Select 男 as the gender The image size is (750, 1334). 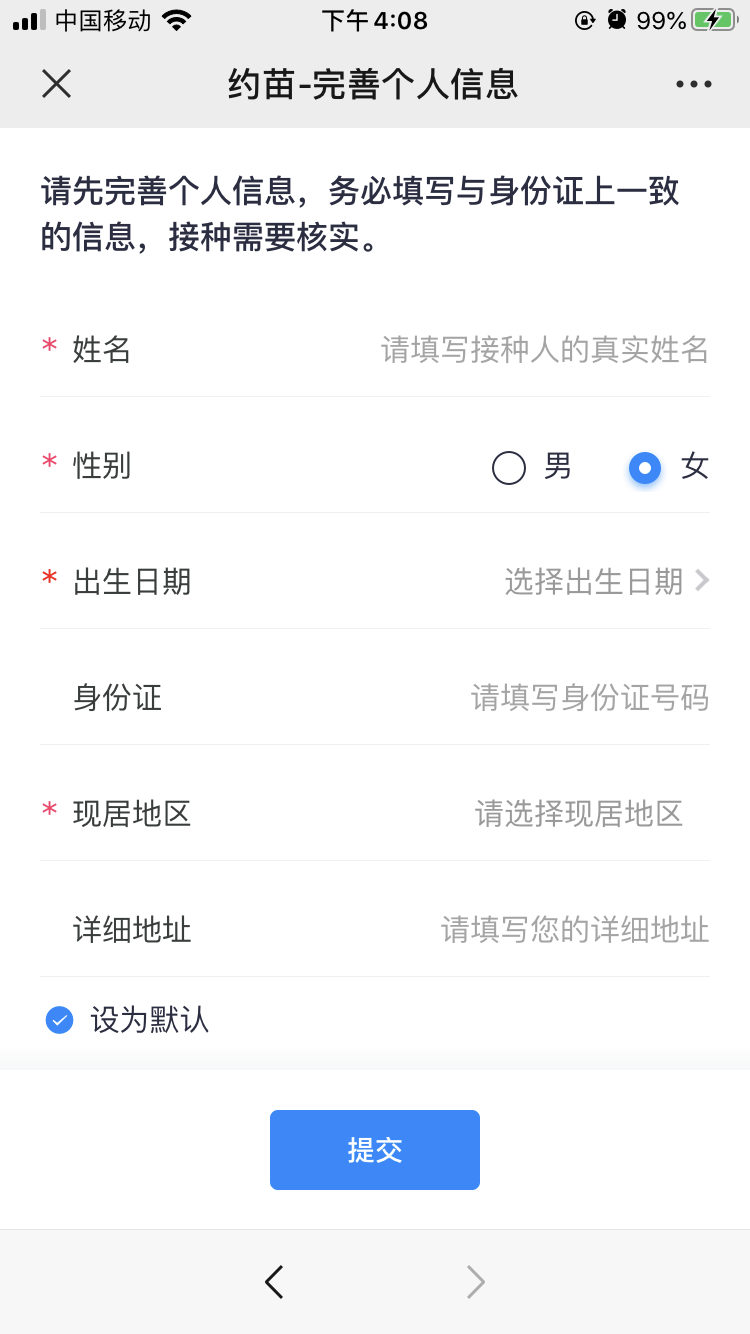click(x=509, y=467)
